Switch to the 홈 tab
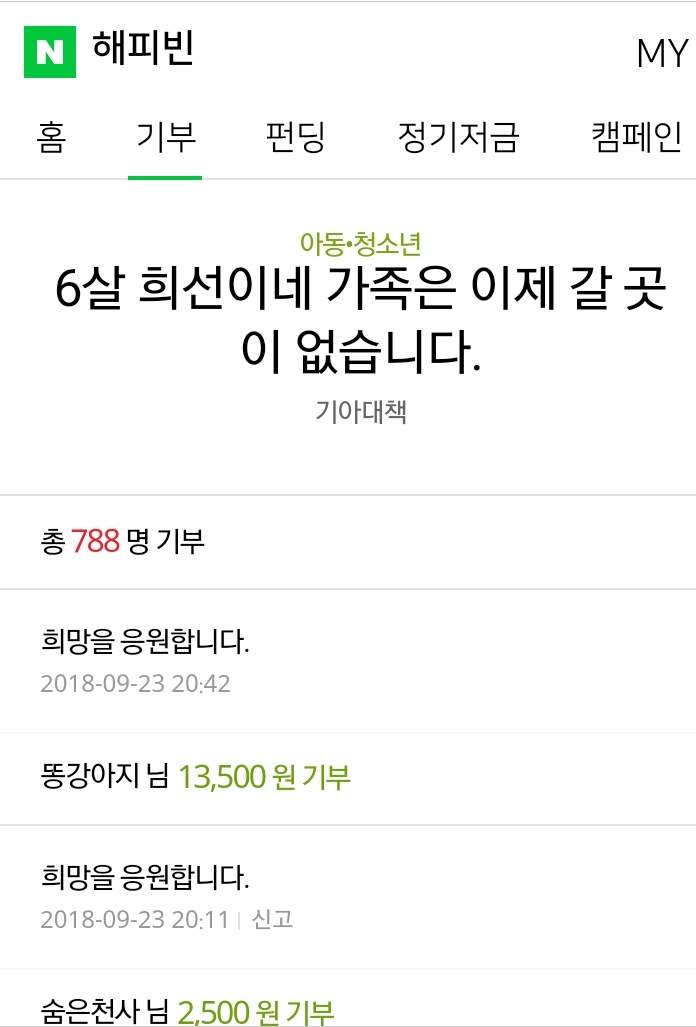This screenshot has width=696, height=1027. 51,136
